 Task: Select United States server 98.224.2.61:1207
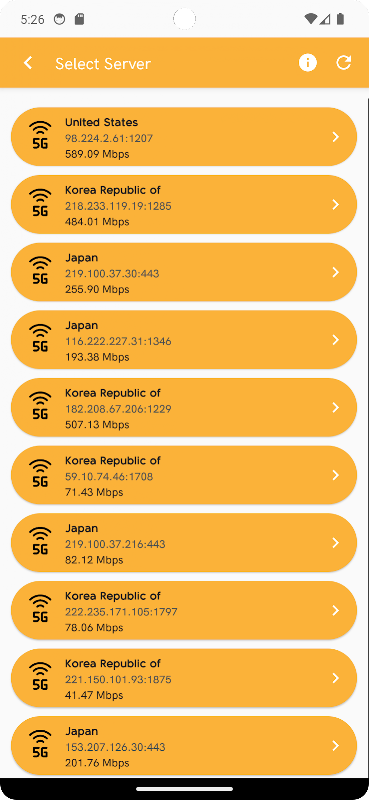[x=184, y=137]
